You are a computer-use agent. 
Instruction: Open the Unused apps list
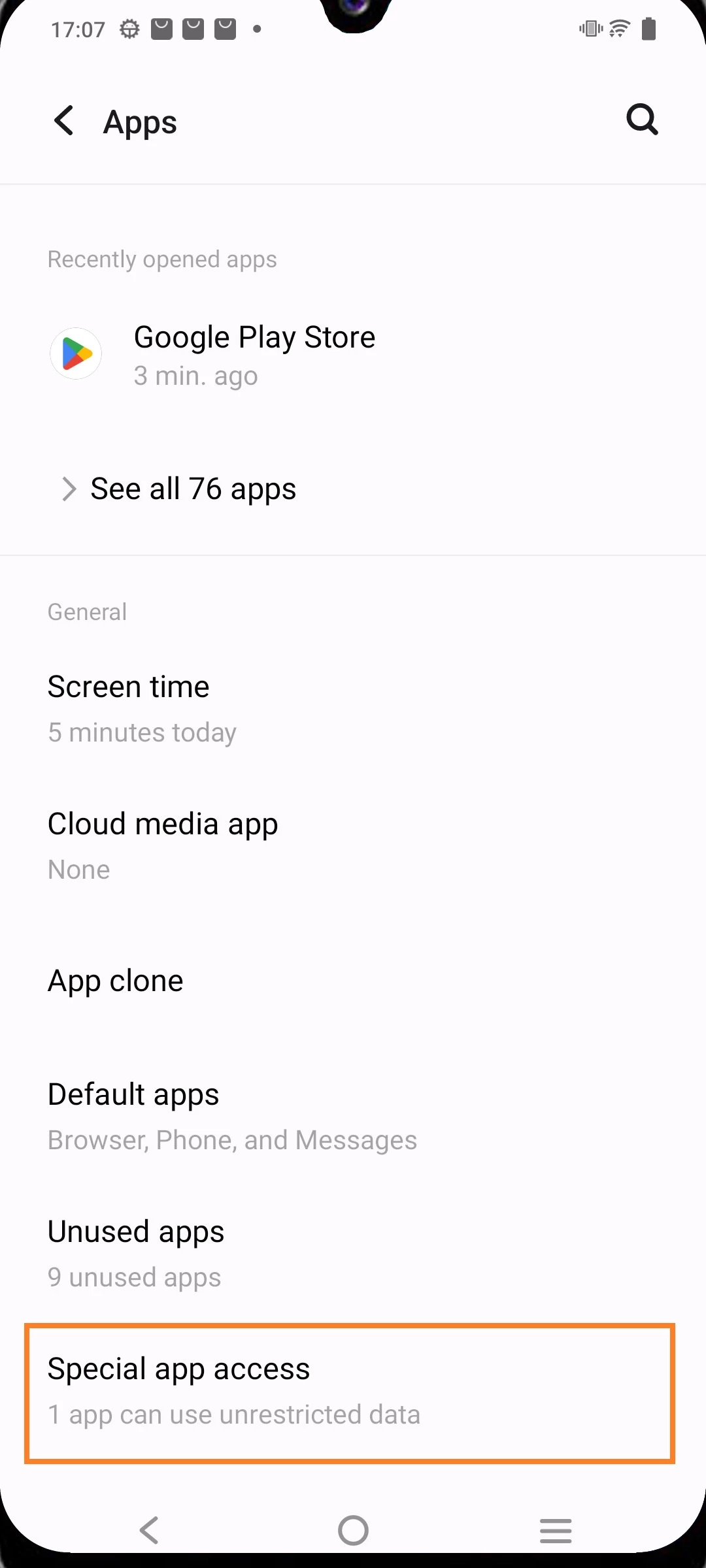click(x=136, y=1253)
